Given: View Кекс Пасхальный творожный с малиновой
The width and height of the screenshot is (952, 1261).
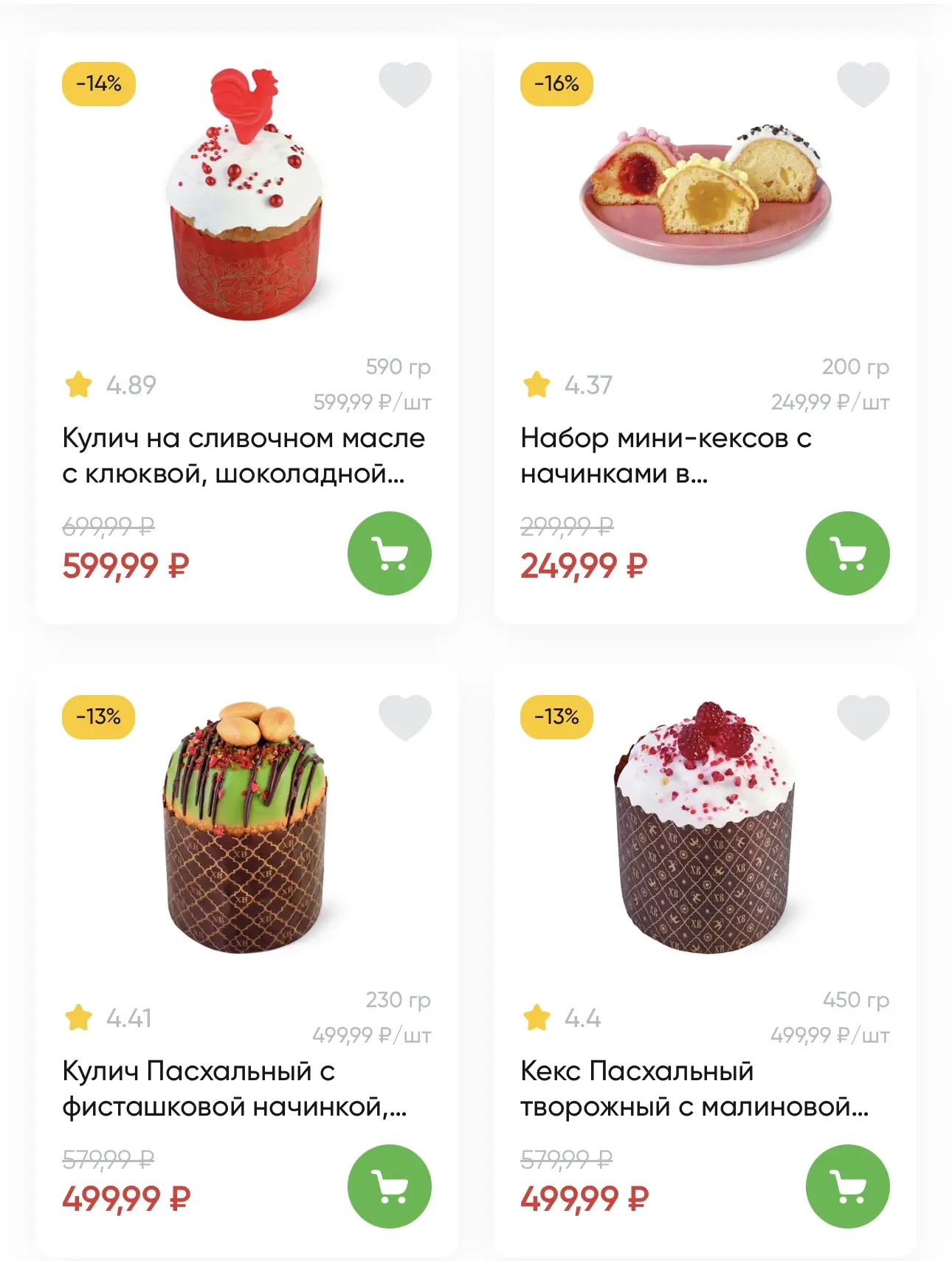Looking at the screenshot, I should pyautogui.click(x=694, y=1088).
